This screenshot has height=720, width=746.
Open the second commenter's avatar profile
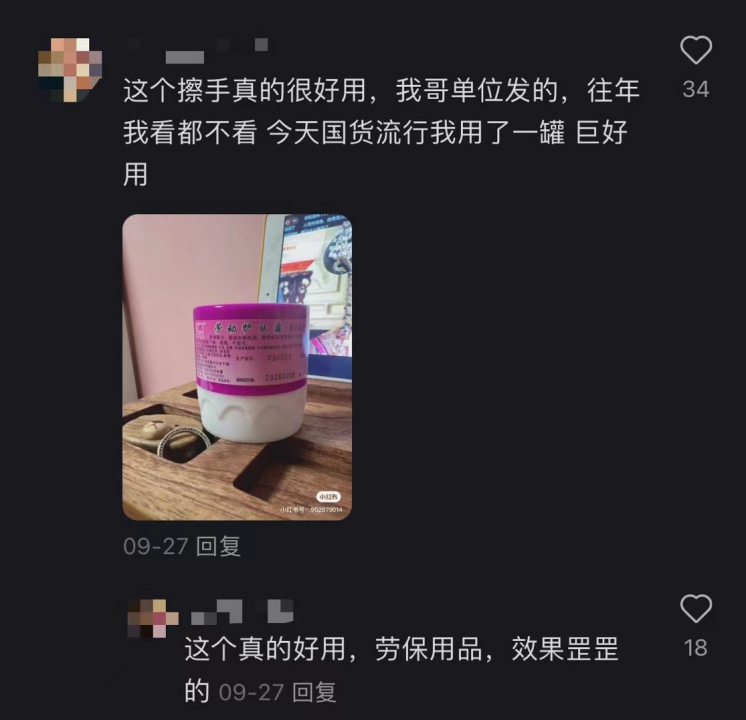[153, 617]
